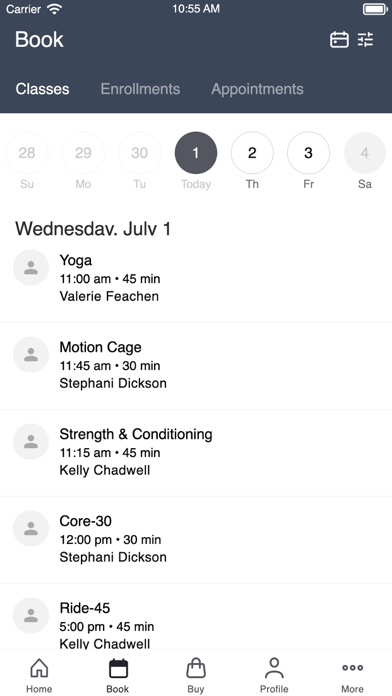
Task: Switch to the Enrollments tab
Action: click(140, 89)
